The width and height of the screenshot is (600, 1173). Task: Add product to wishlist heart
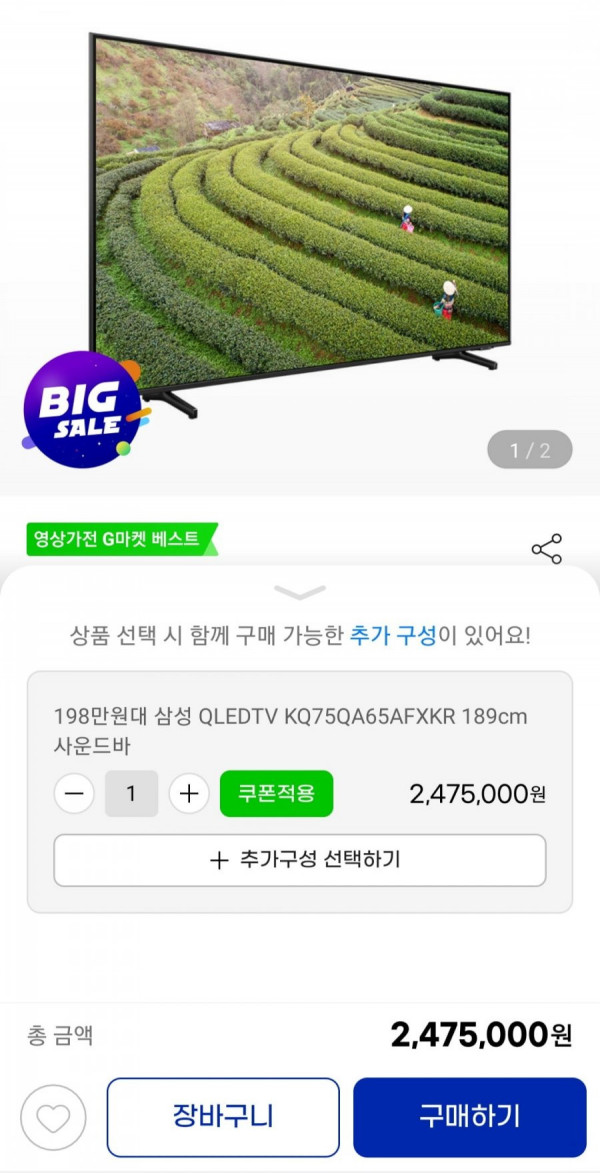click(x=53, y=1117)
